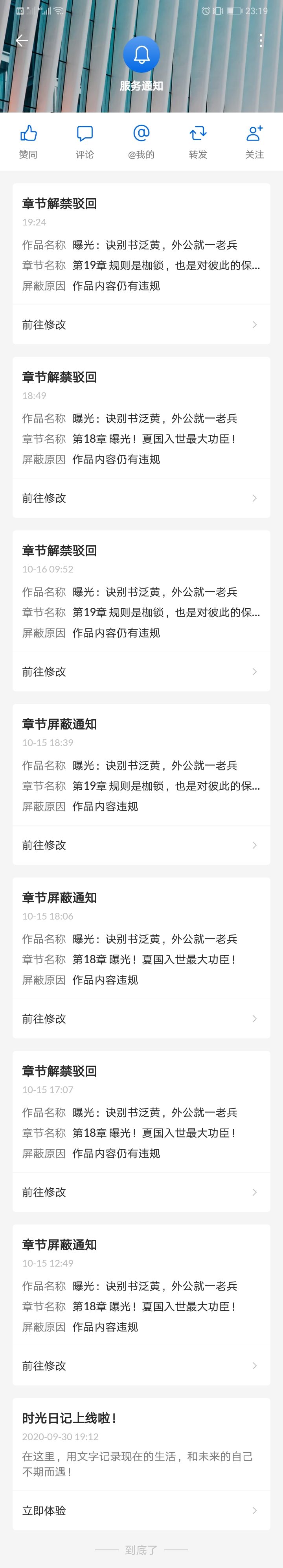283x1568 pixels.
Task: Go back using the top-left arrow
Action: pos(22,41)
